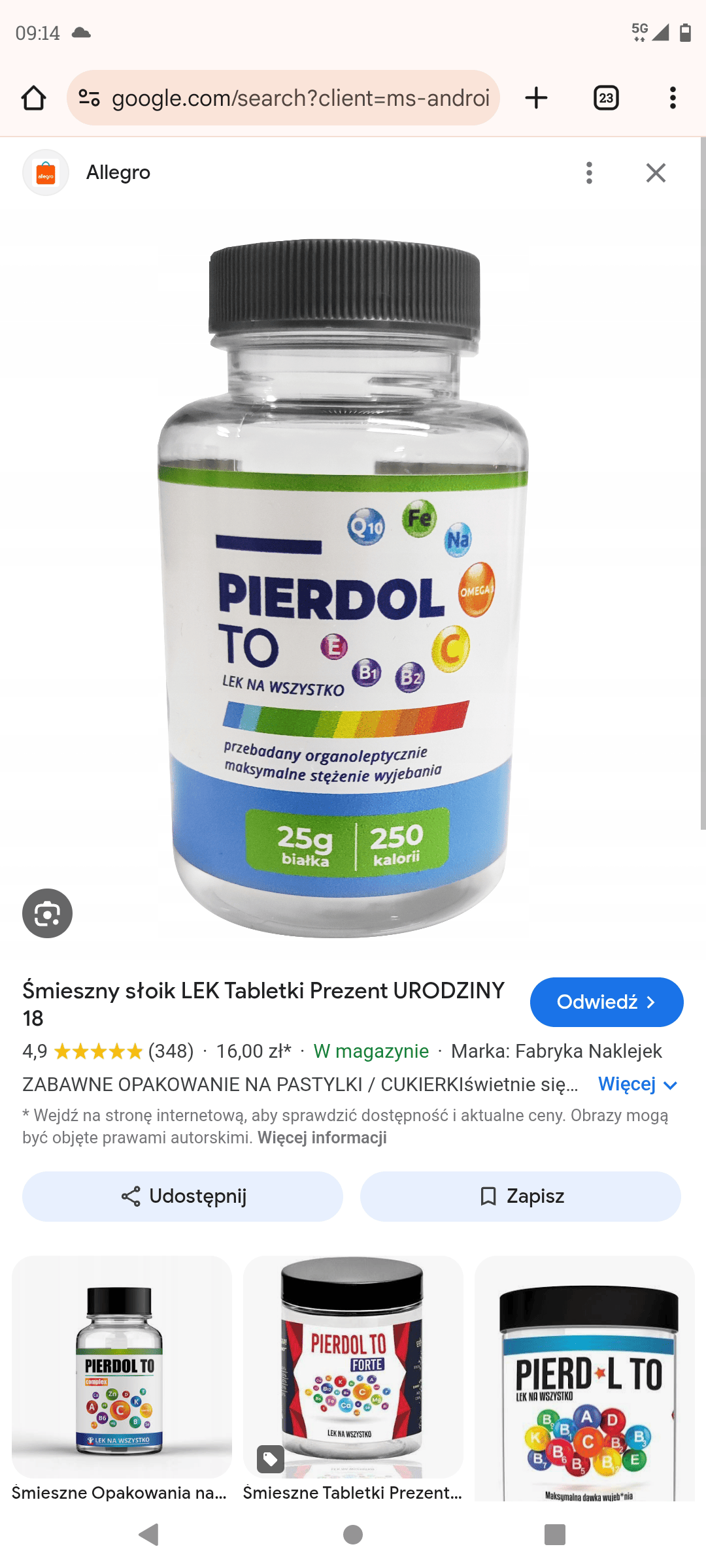Close the image preview panel
Viewport: 706px width, 1568px height.
pos(656,172)
